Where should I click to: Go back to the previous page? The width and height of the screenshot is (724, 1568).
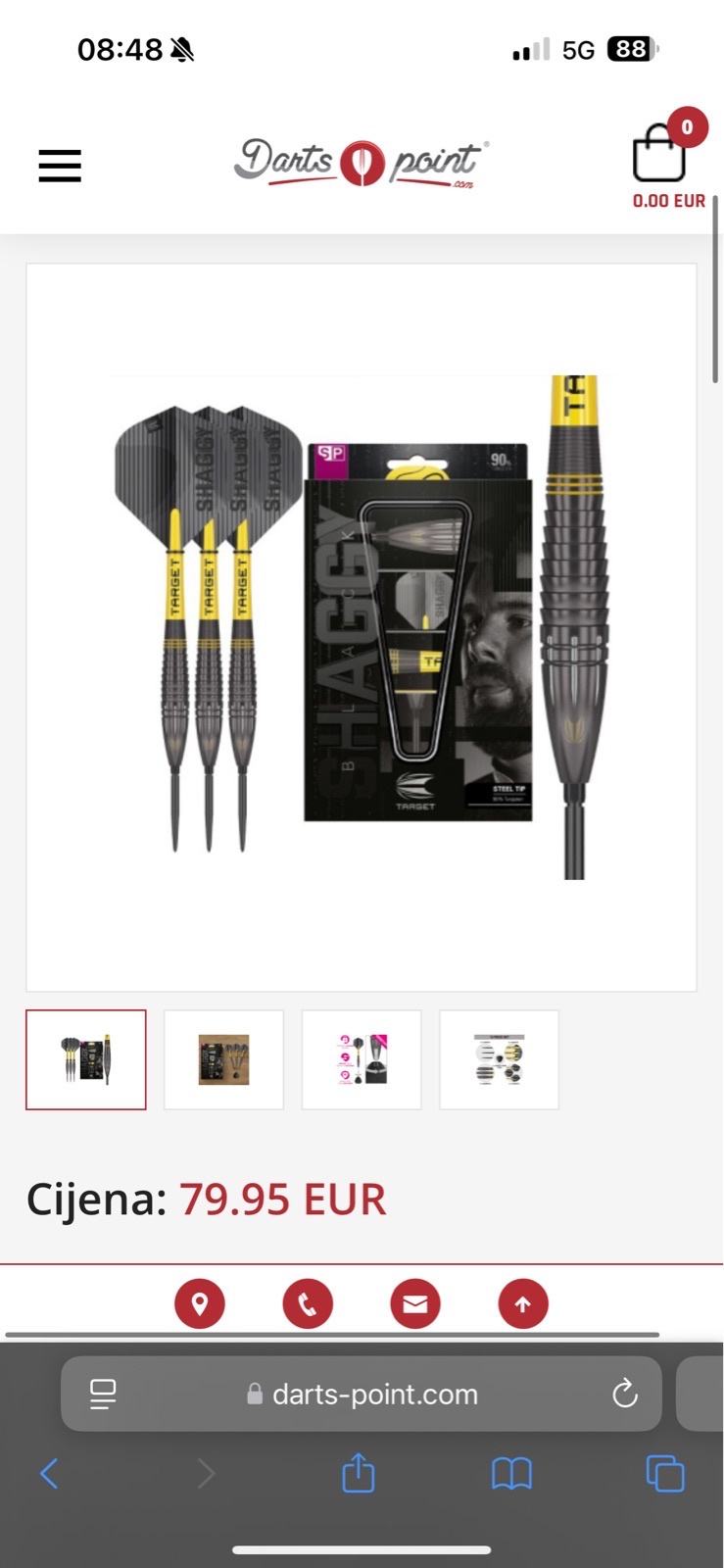pos(49,1473)
